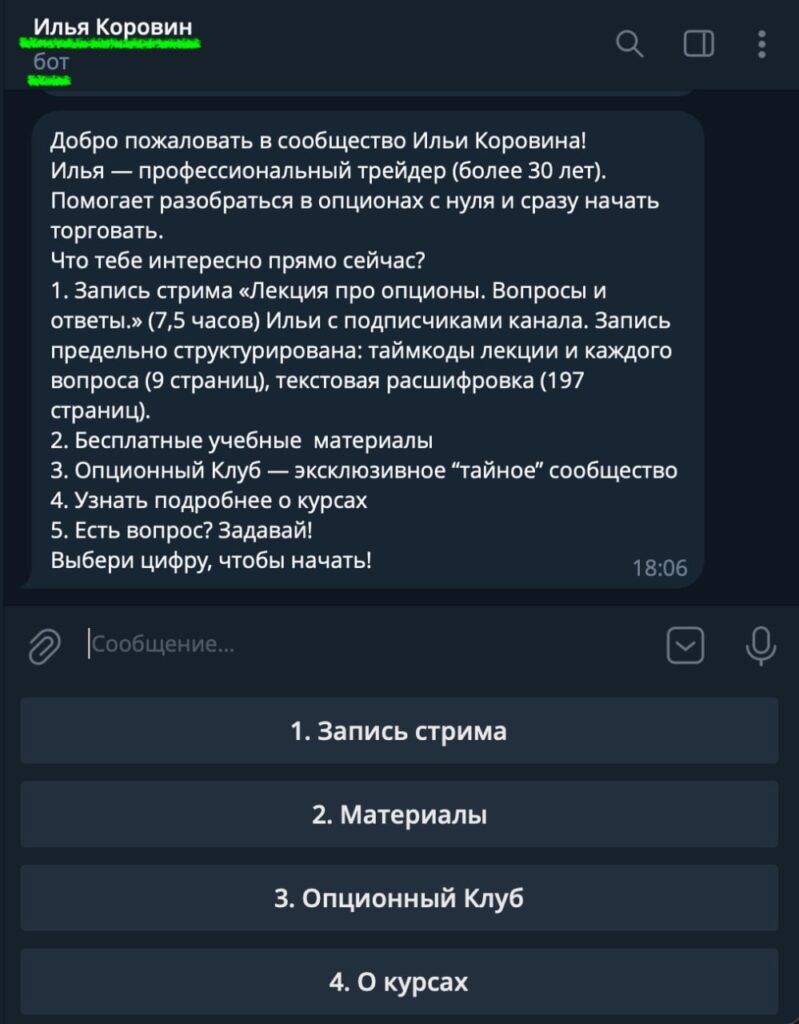The image size is (799, 1024).
Task: Open the three-dot overflow menu
Action: tap(762, 44)
